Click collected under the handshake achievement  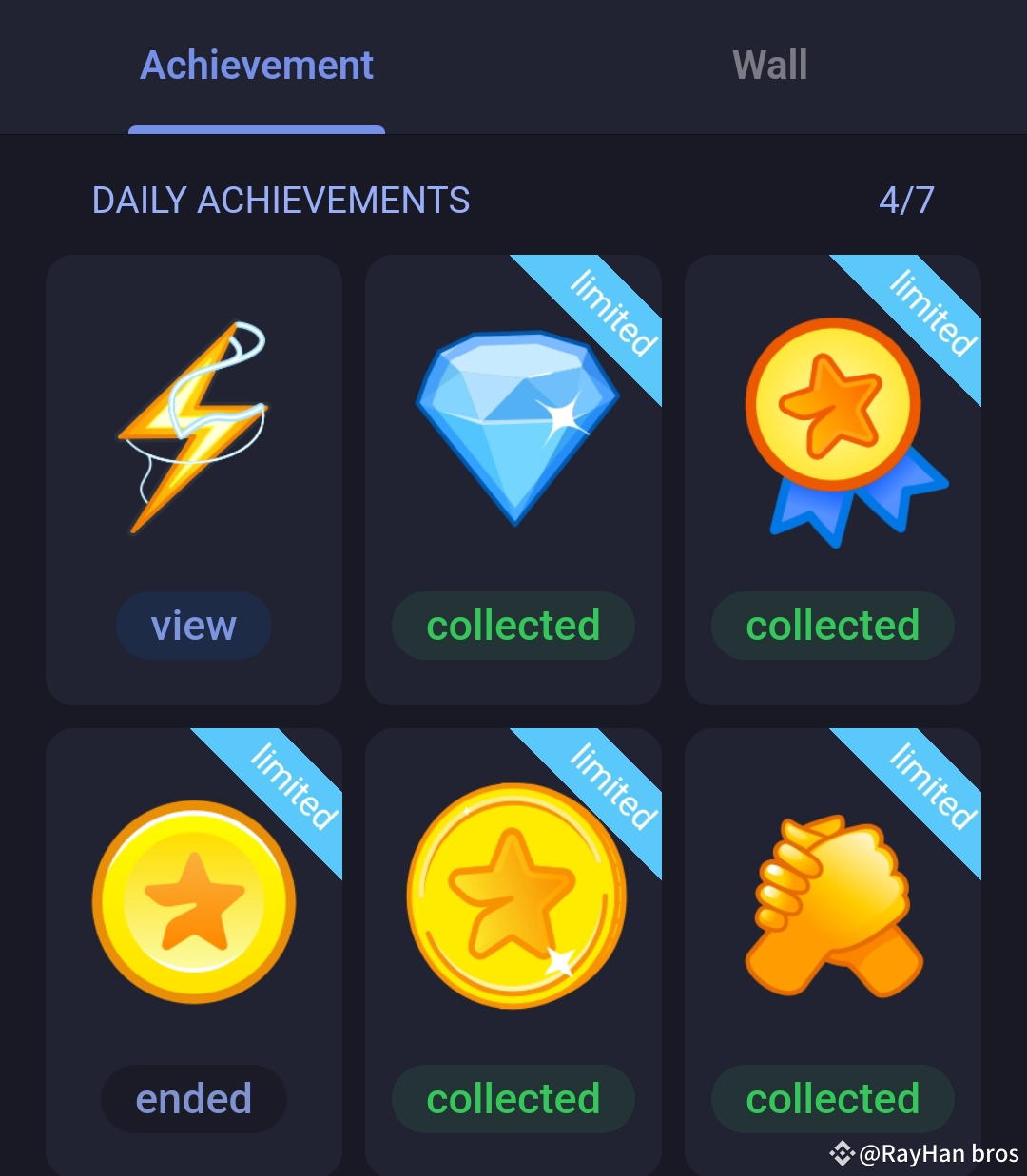[832, 1099]
